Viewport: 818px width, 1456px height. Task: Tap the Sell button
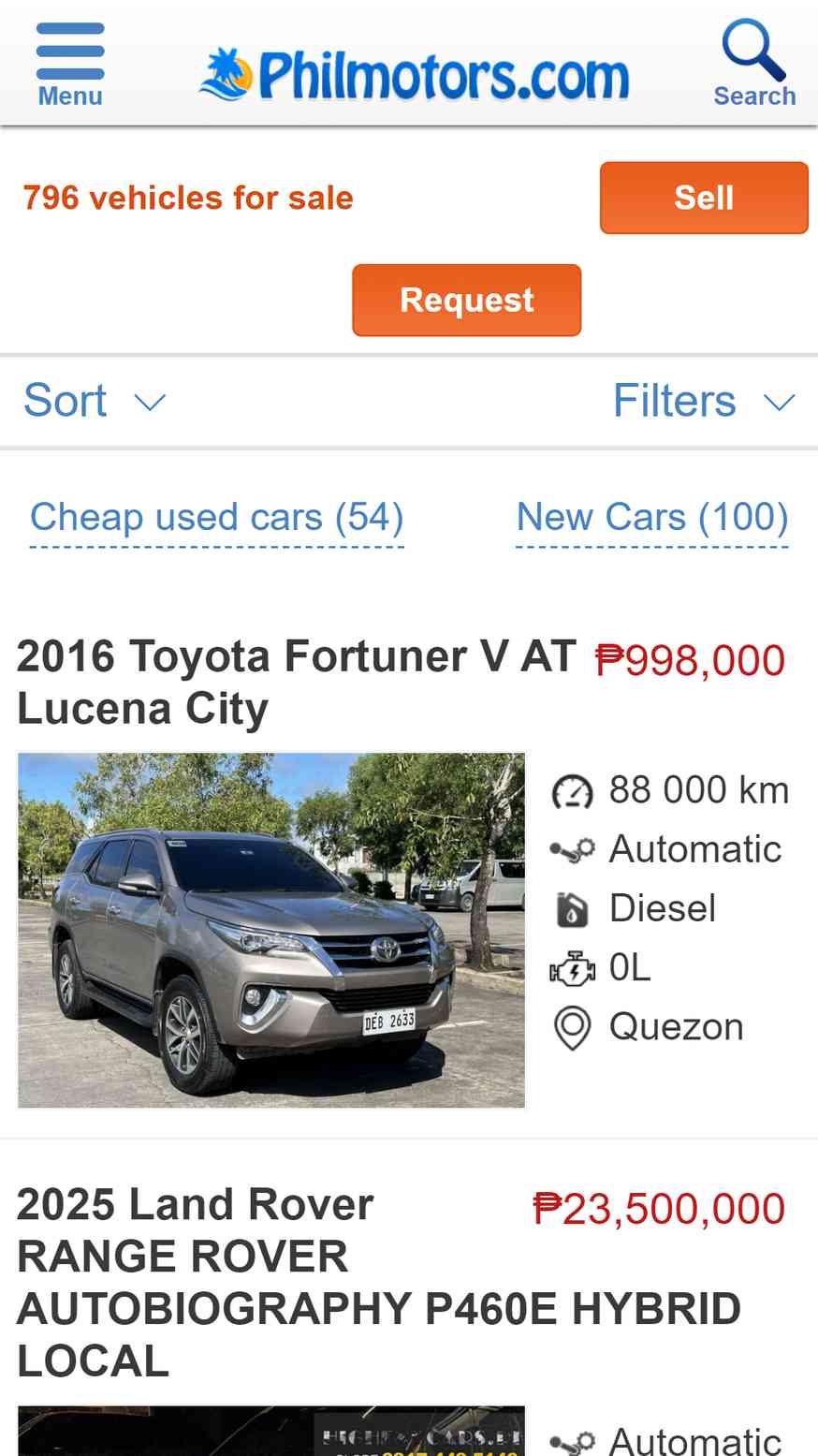click(x=704, y=198)
